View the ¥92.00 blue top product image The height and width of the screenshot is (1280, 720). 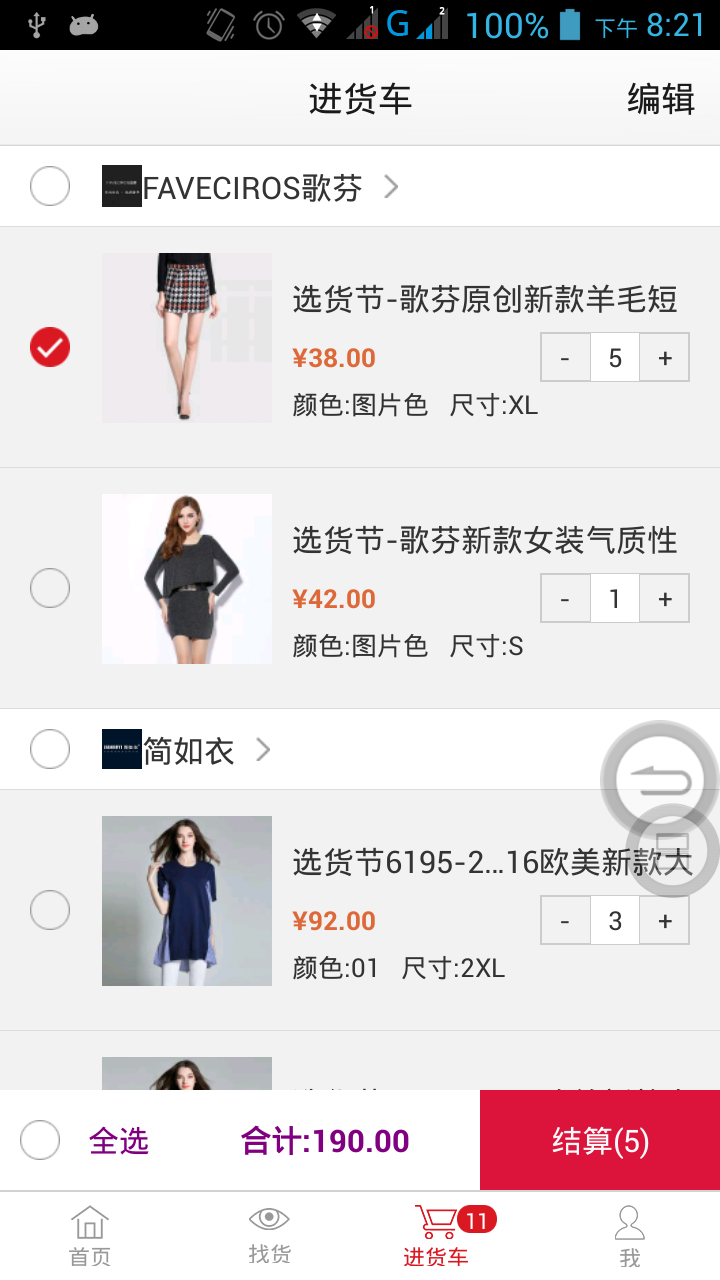coord(187,901)
